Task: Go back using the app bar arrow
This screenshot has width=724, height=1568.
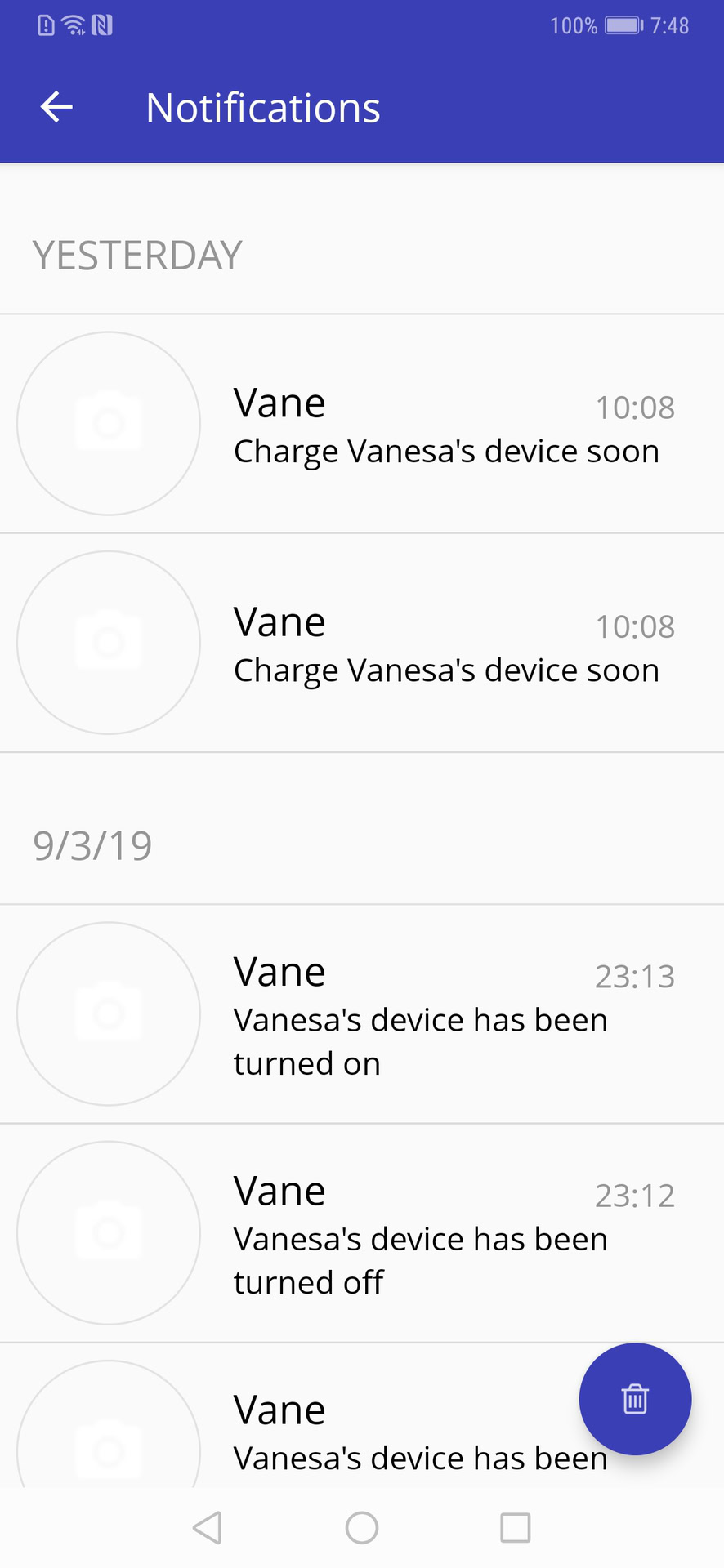Action: click(x=56, y=107)
